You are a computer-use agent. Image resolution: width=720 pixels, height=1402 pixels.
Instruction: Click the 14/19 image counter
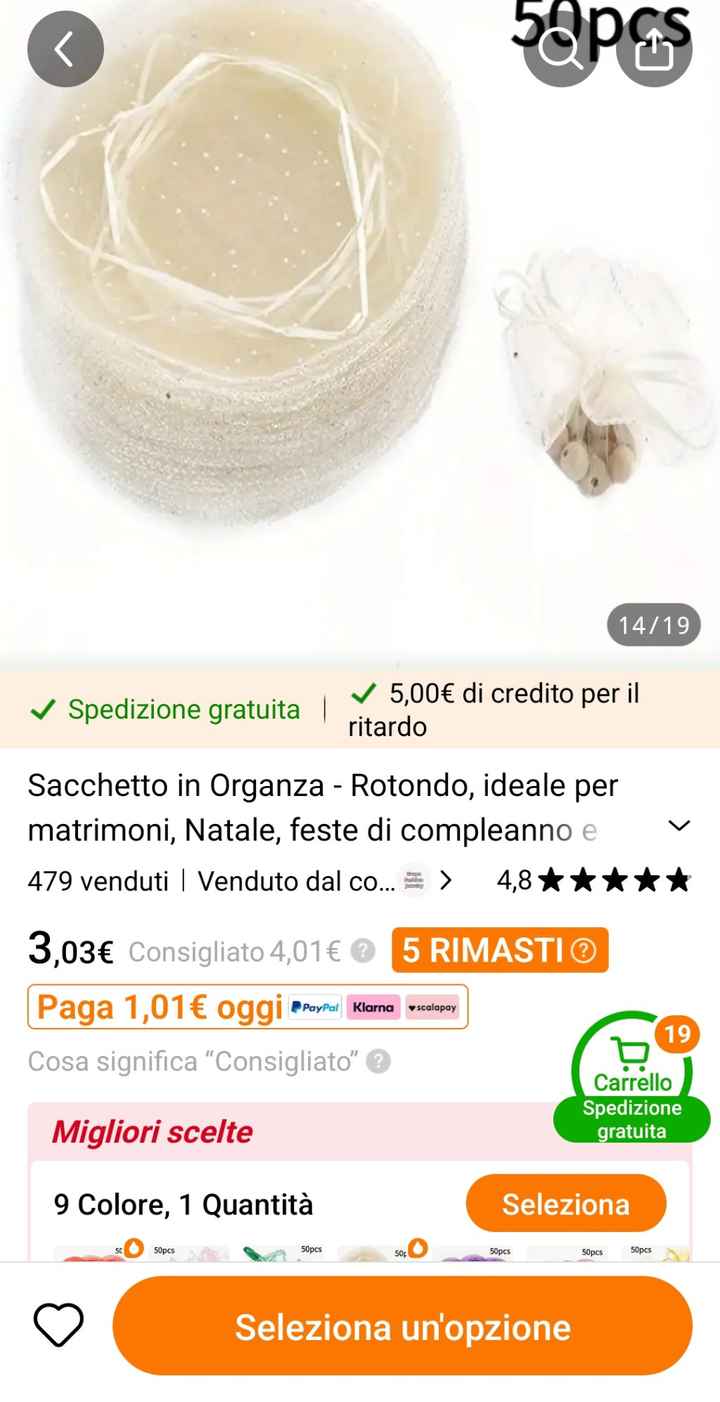(652, 624)
